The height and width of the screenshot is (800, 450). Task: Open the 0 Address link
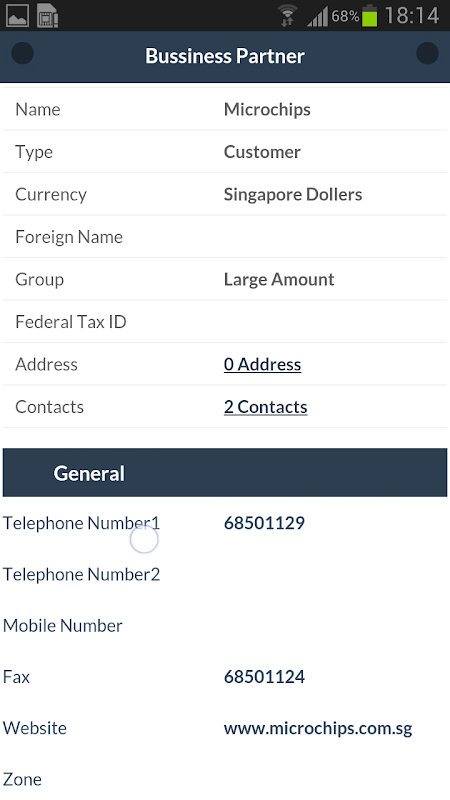click(262, 364)
